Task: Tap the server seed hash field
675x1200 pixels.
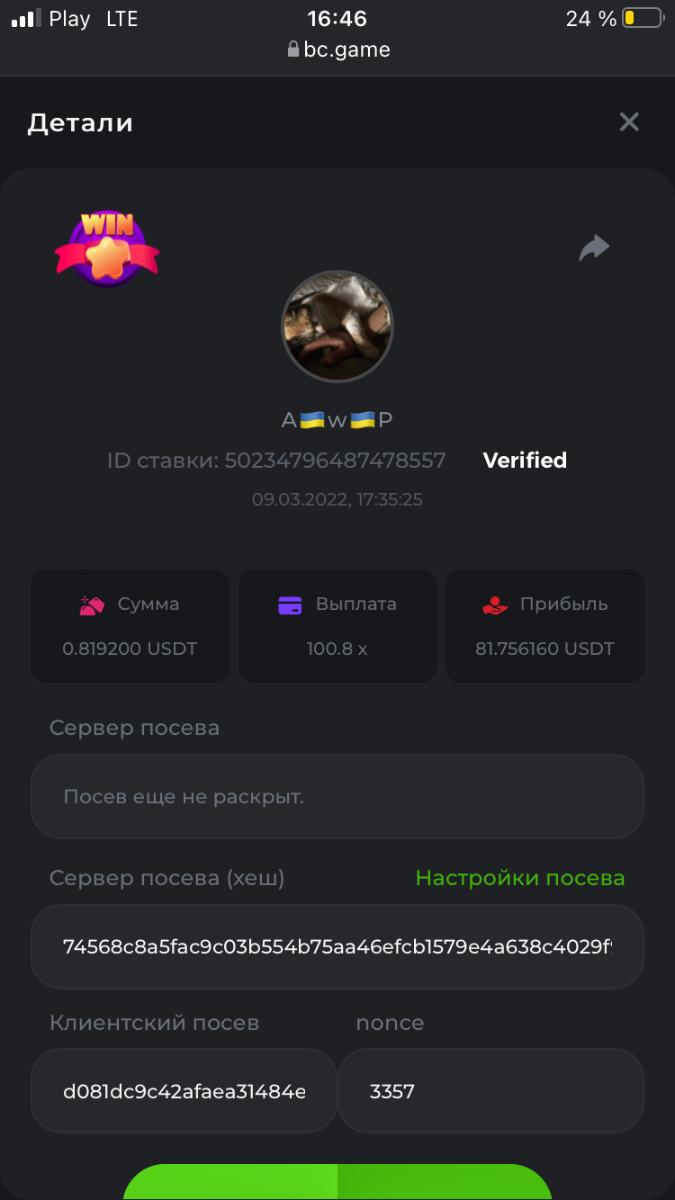Action: [x=337, y=946]
